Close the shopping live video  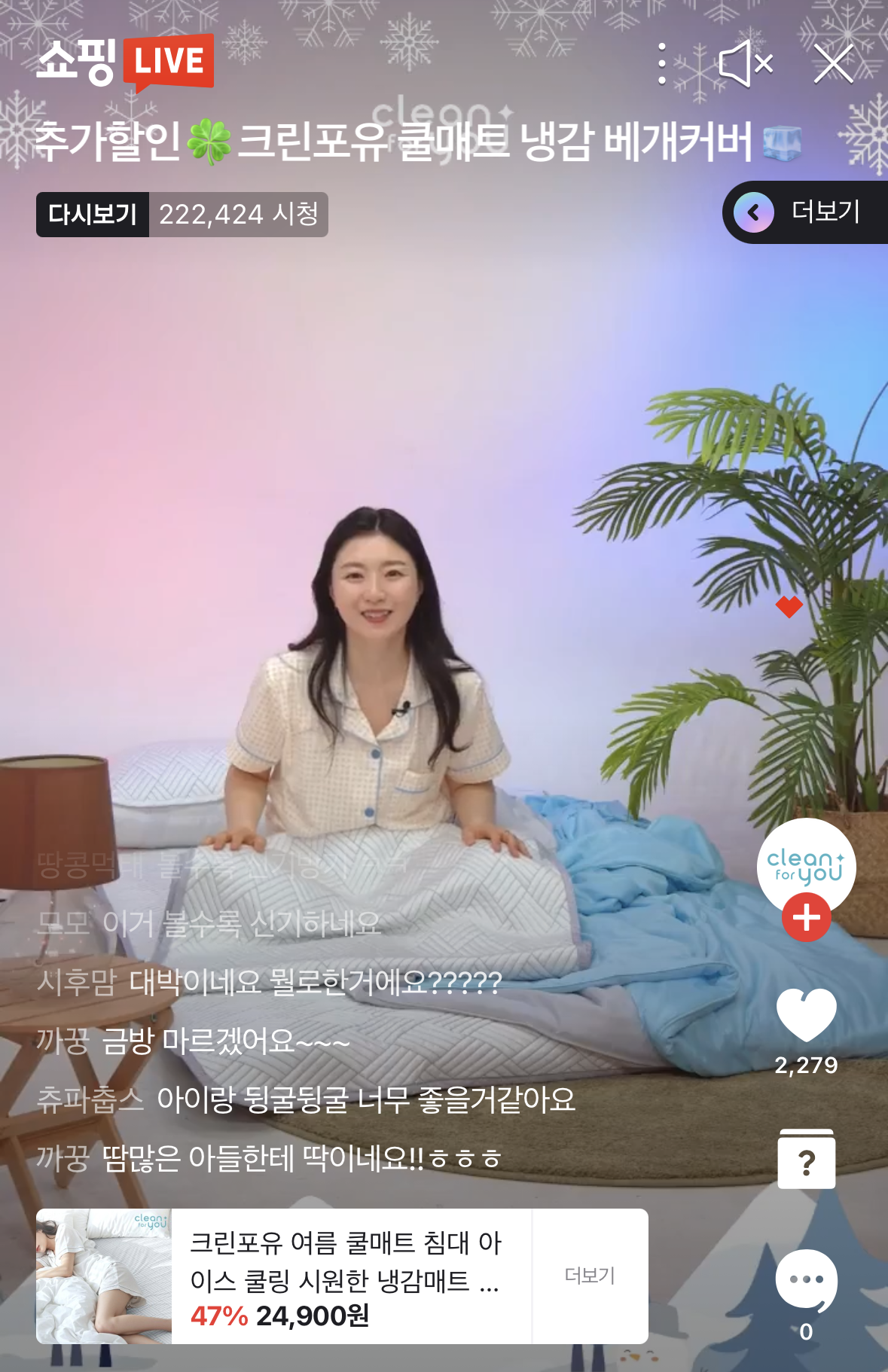pos(834,64)
